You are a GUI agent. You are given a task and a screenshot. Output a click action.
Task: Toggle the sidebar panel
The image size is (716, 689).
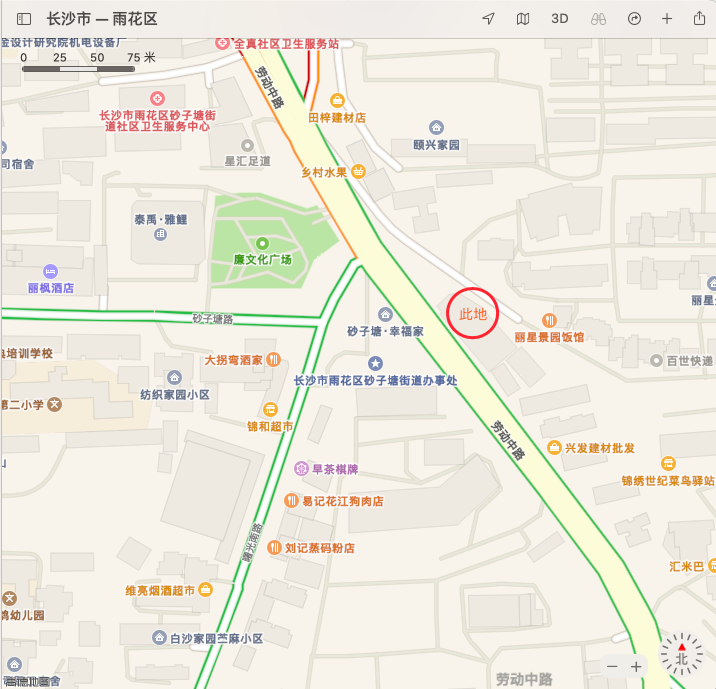(24, 19)
